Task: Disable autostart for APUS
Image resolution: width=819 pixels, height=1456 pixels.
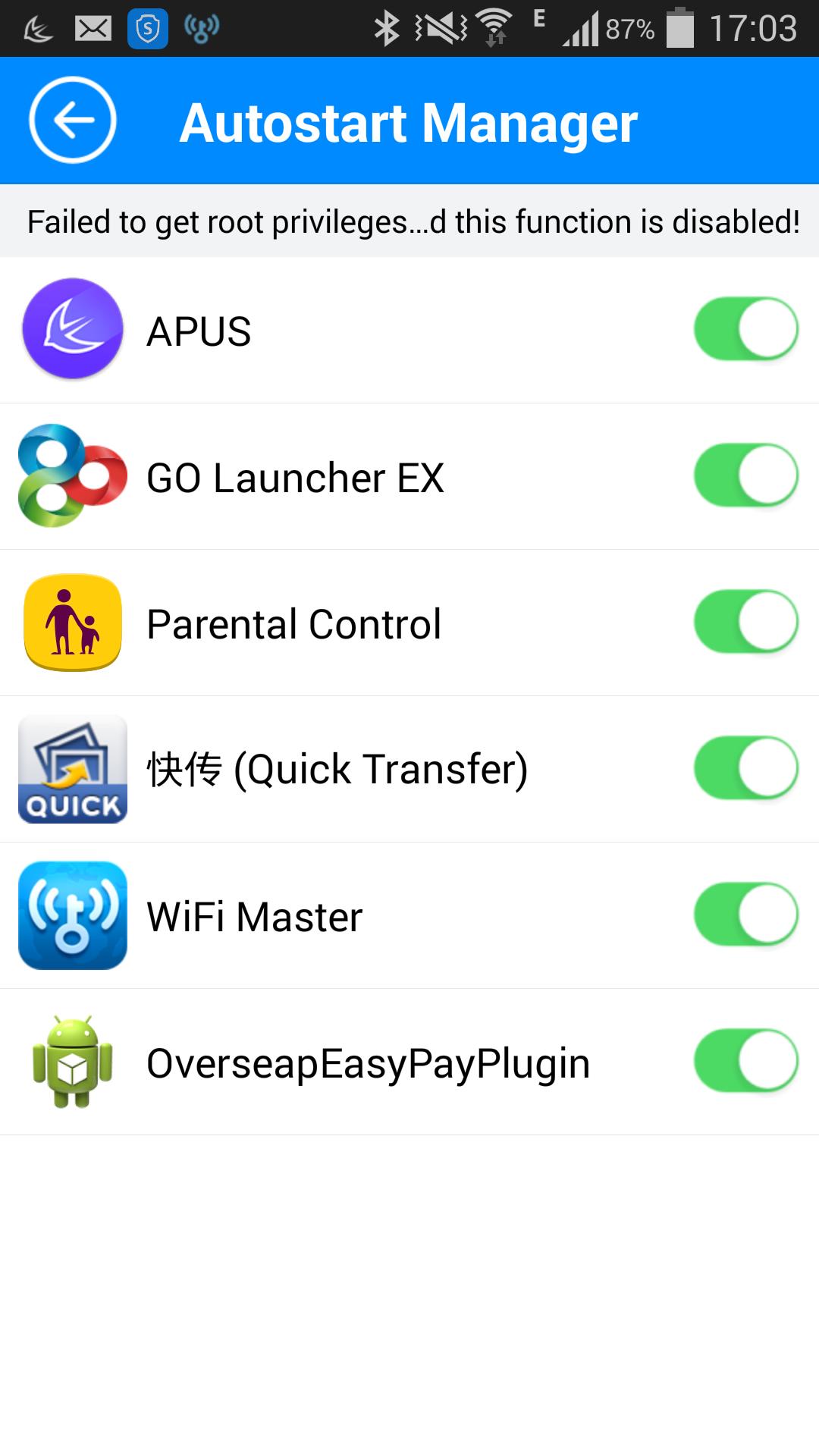Action: pos(745,329)
